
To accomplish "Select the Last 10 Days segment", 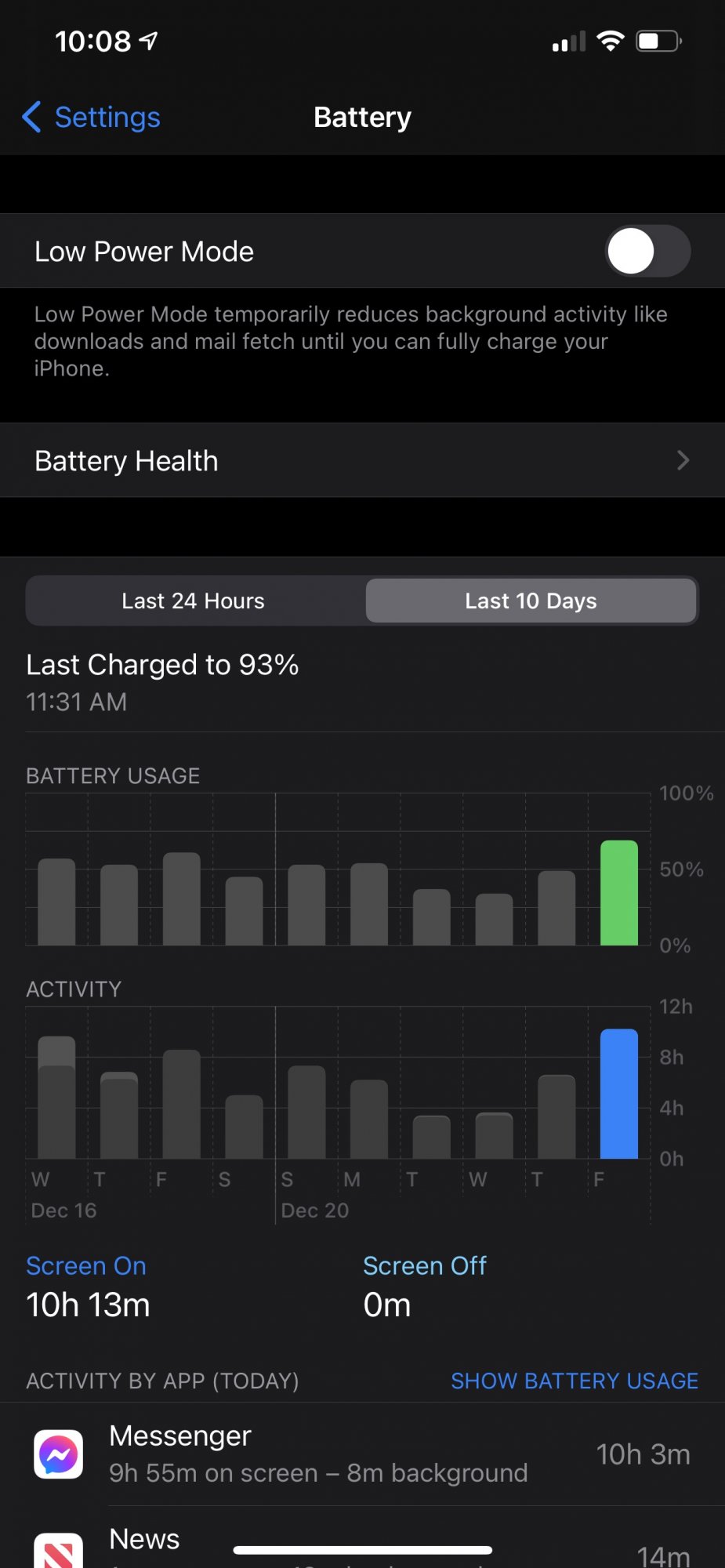I will [531, 601].
